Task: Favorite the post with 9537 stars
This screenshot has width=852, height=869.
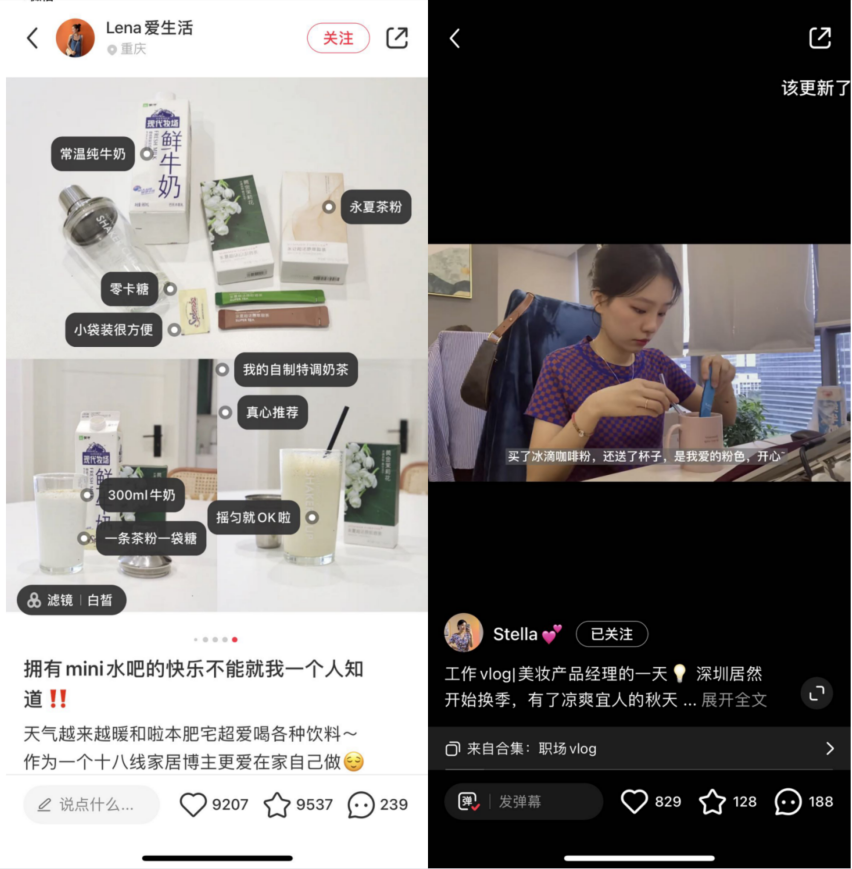Action: [x=277, y=804]
